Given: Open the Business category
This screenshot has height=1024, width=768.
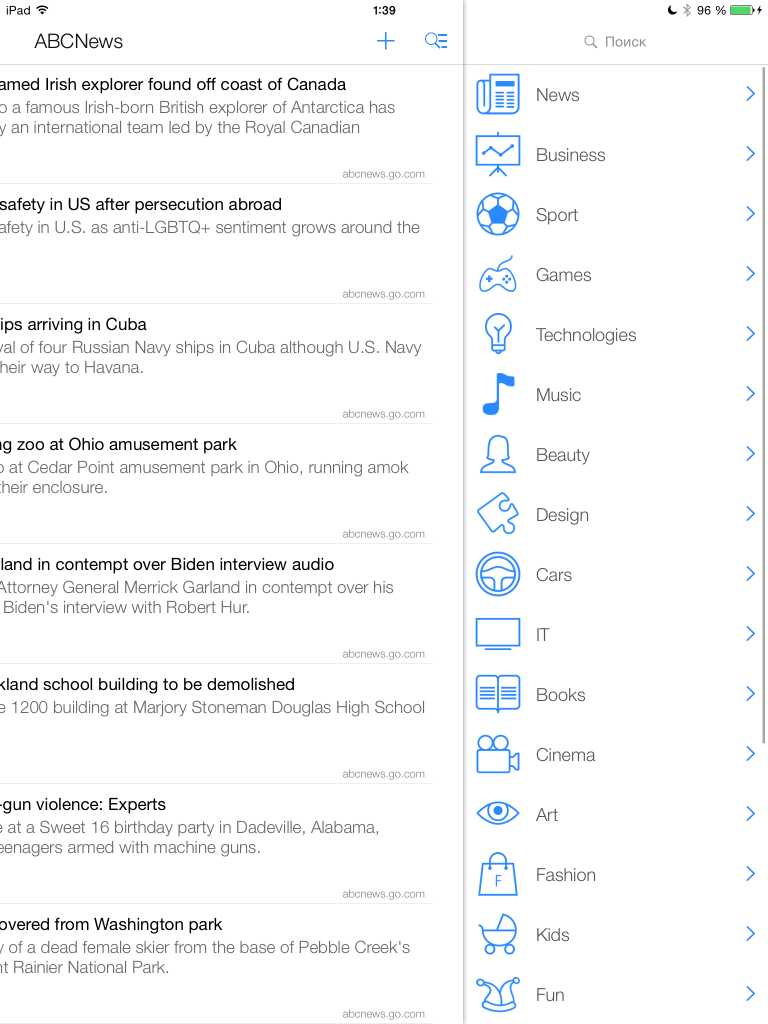Looking at the screenshot, I should coord(615,155).
